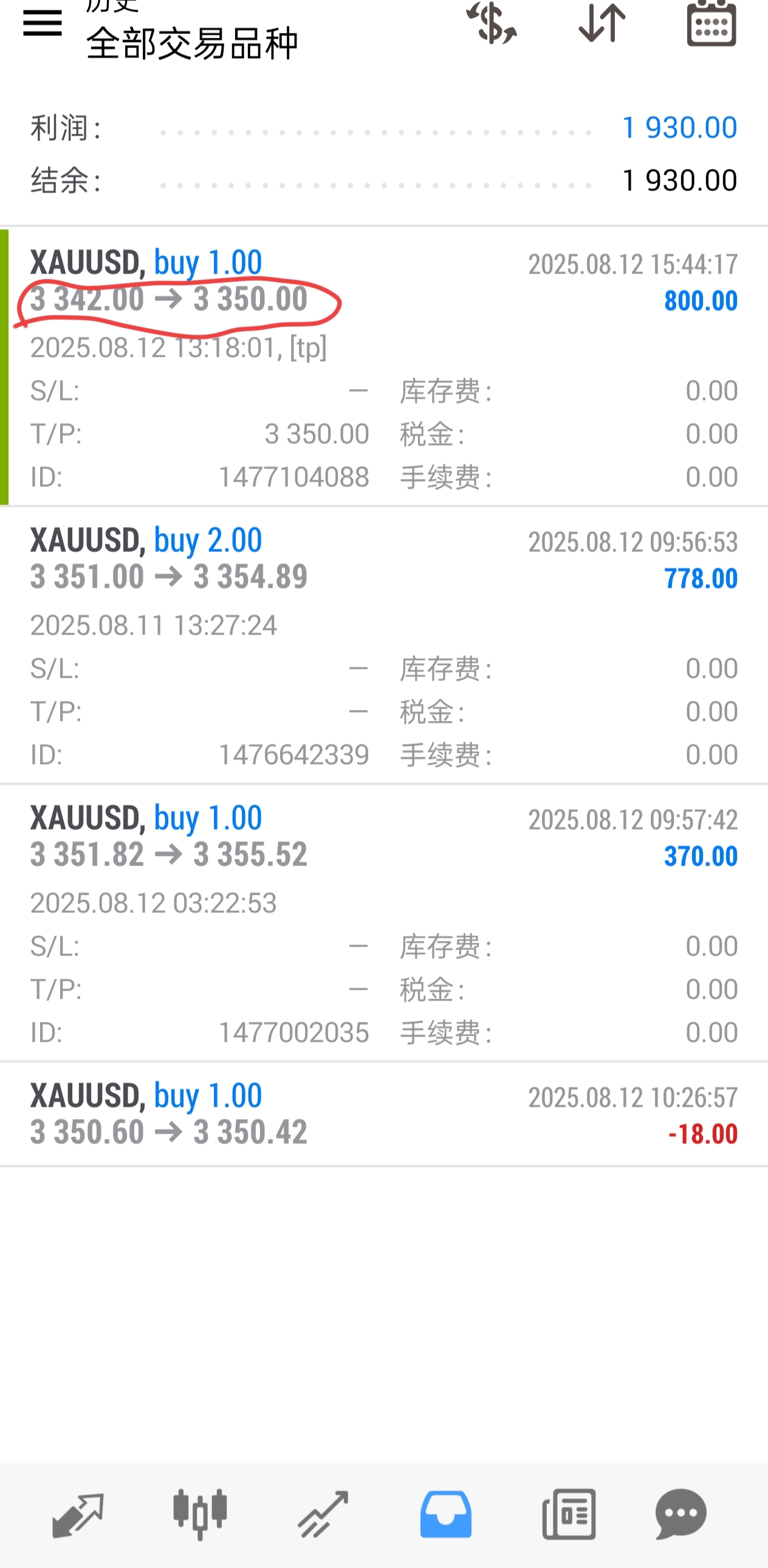
Task: Tap the XAUUSD buy 2.00 trade with 778.00
Action: [x=384, y=645]
